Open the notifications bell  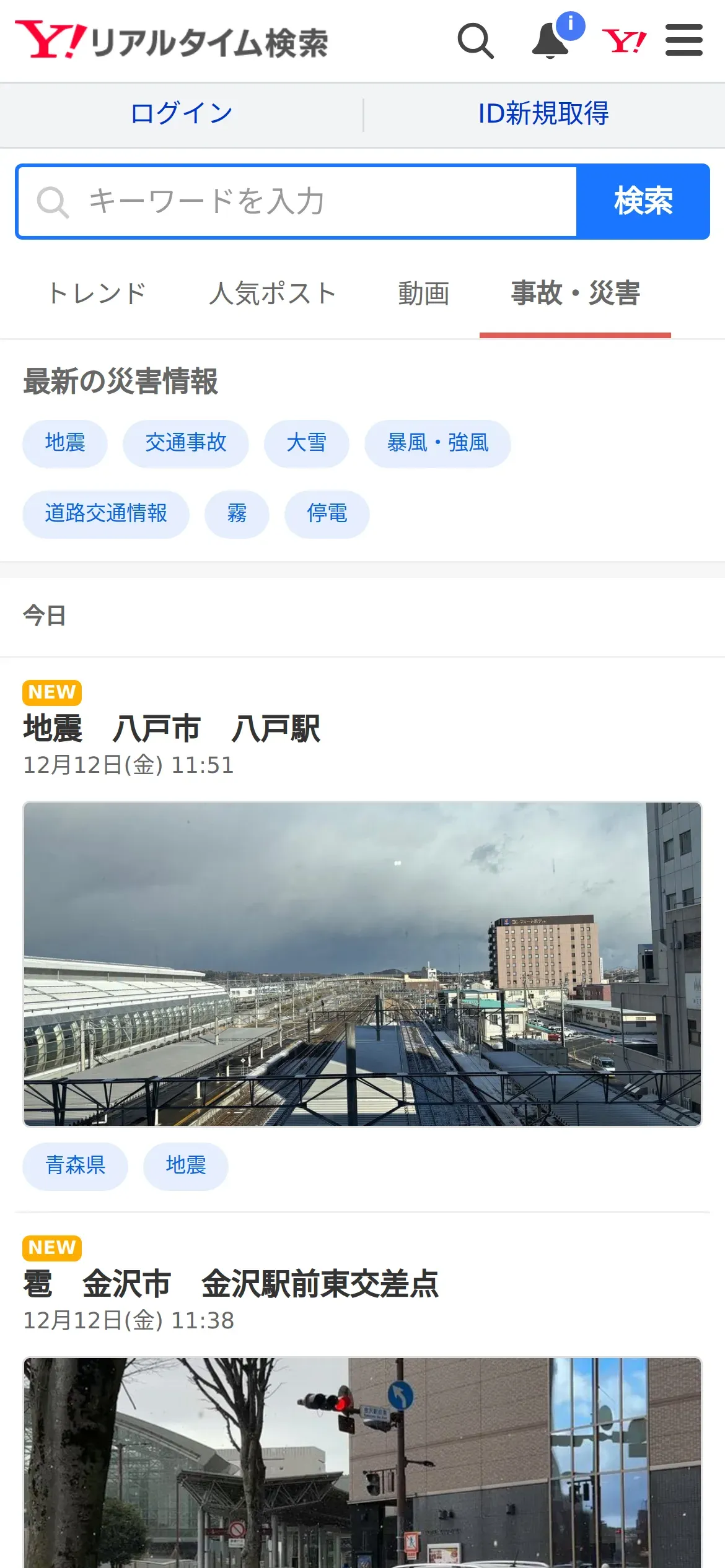pyautogui.click(x=551, y=41)
